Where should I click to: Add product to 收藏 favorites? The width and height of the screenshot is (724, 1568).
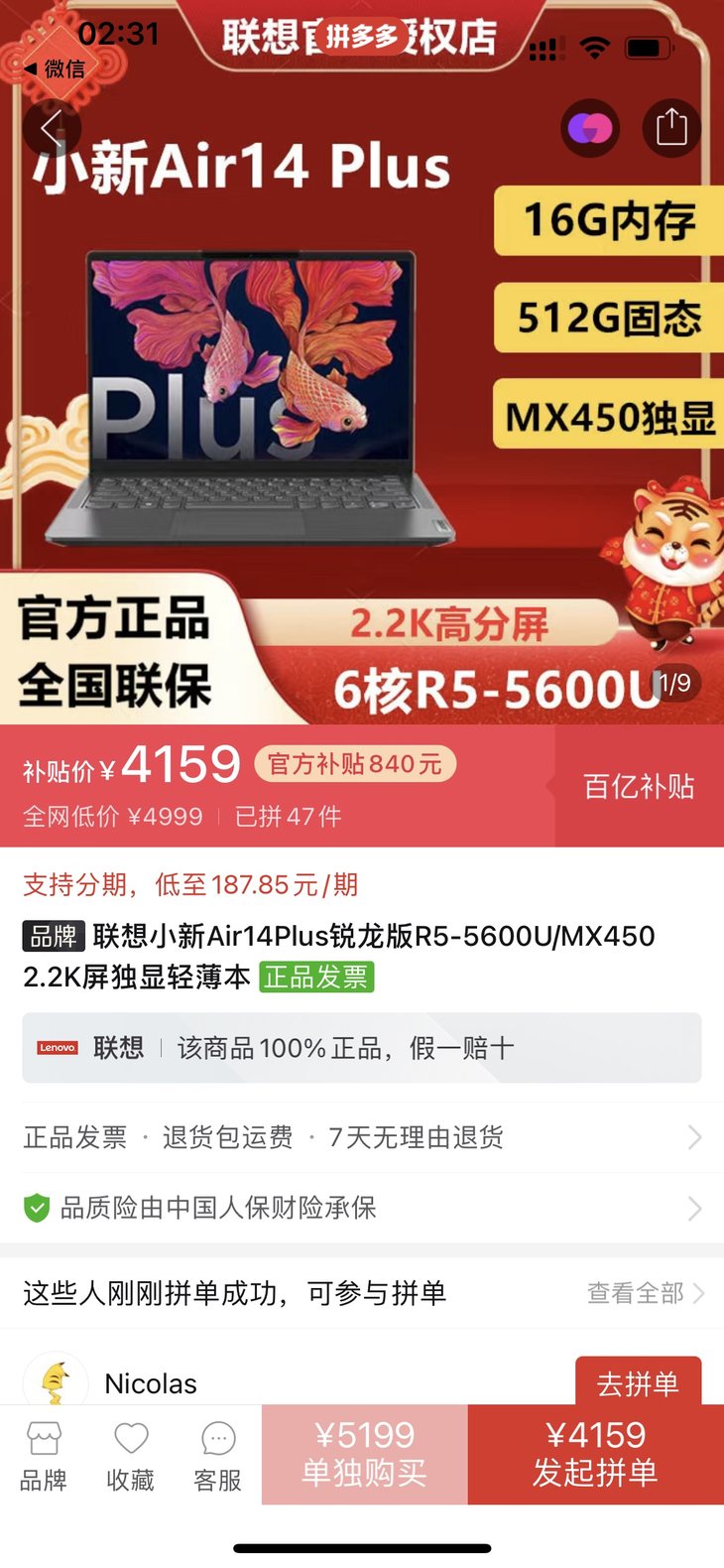131,1456
